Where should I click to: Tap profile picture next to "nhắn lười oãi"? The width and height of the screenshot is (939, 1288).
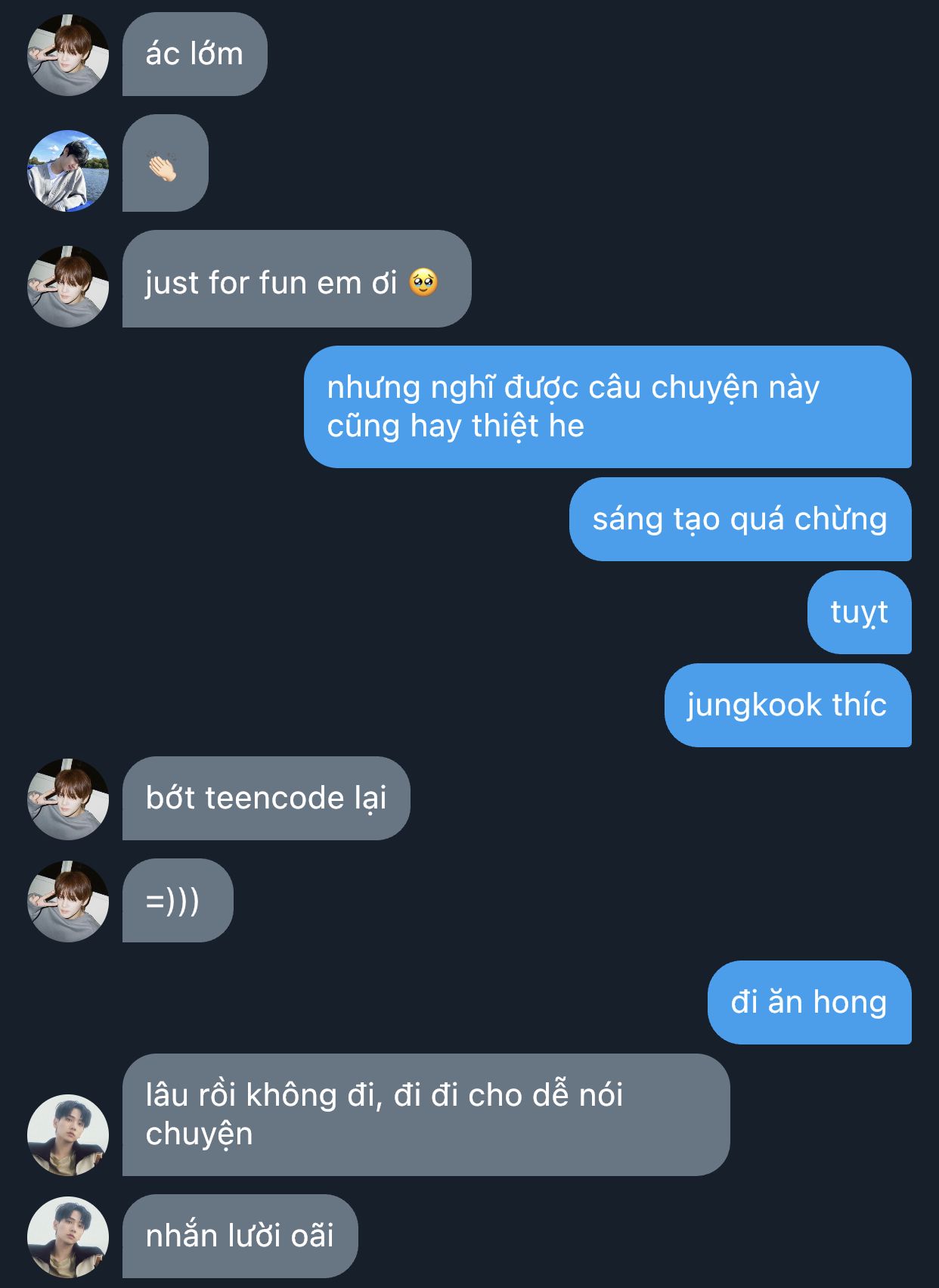(68, 1237)
